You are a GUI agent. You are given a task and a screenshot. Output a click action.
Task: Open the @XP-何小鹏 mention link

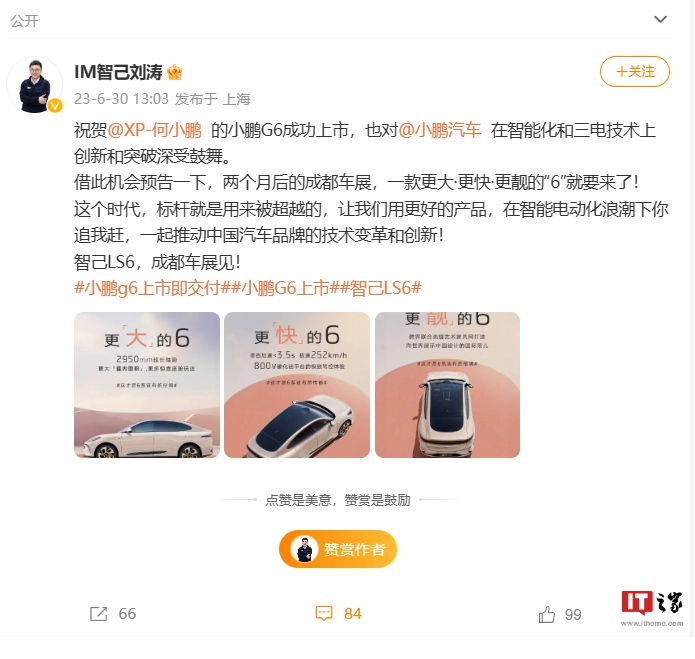[154, 130]
